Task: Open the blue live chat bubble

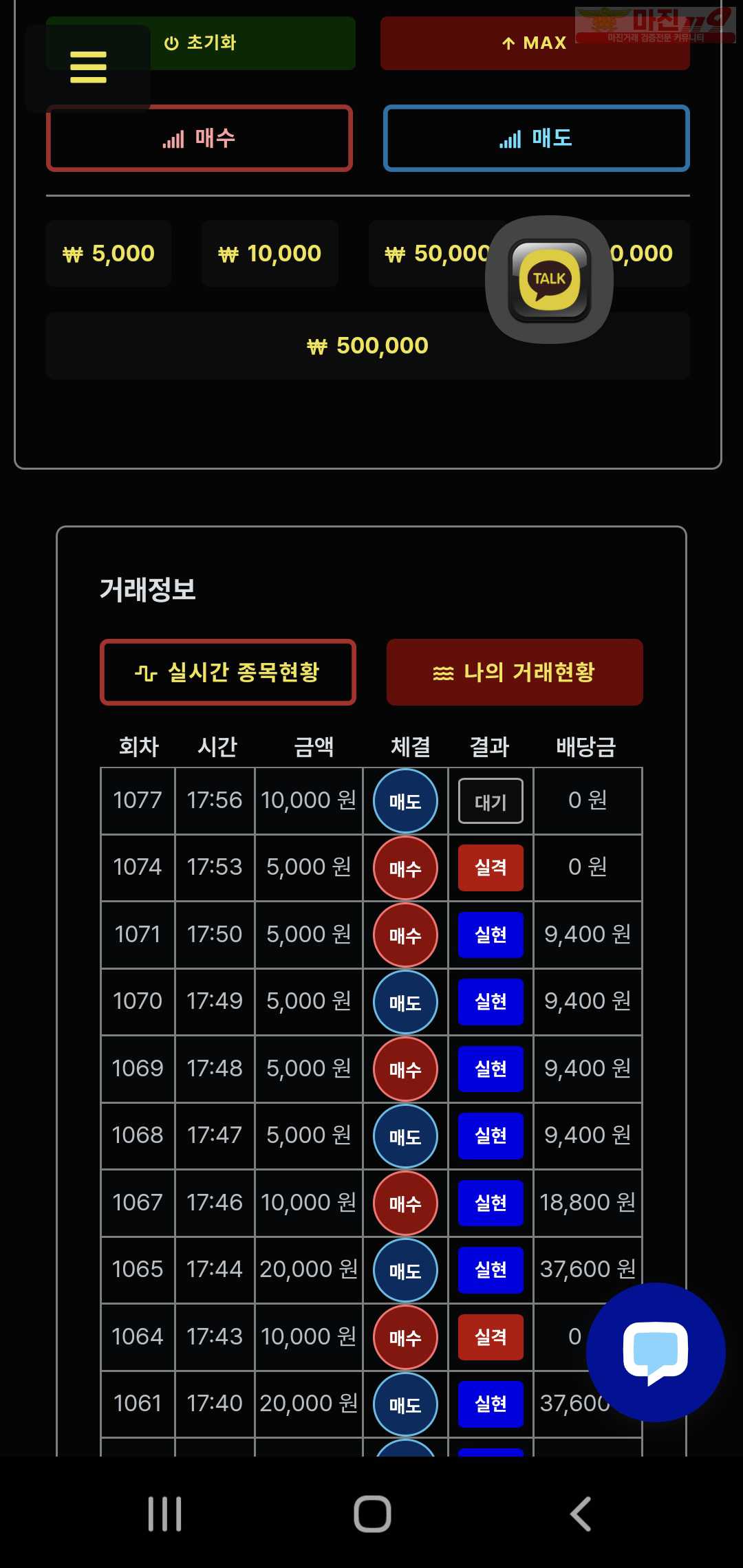Action: pos(656,1352)
